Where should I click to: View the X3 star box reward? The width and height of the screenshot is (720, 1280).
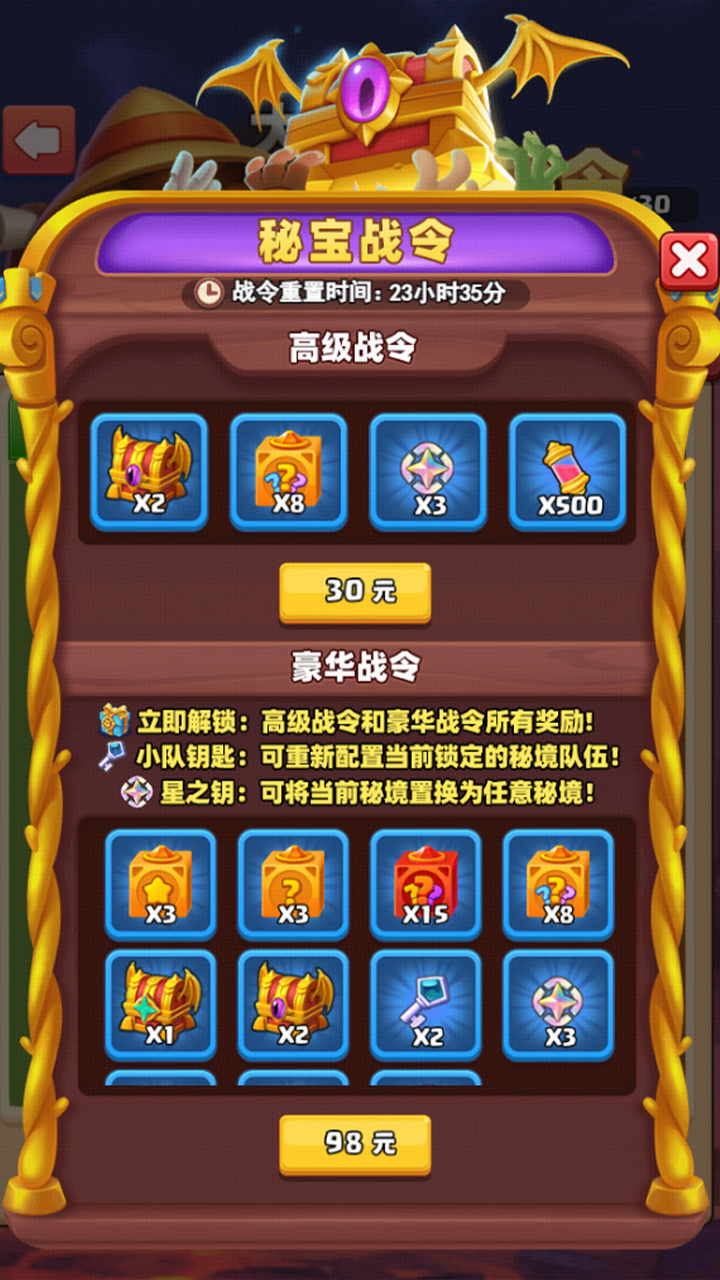click(x=161, y=885)
